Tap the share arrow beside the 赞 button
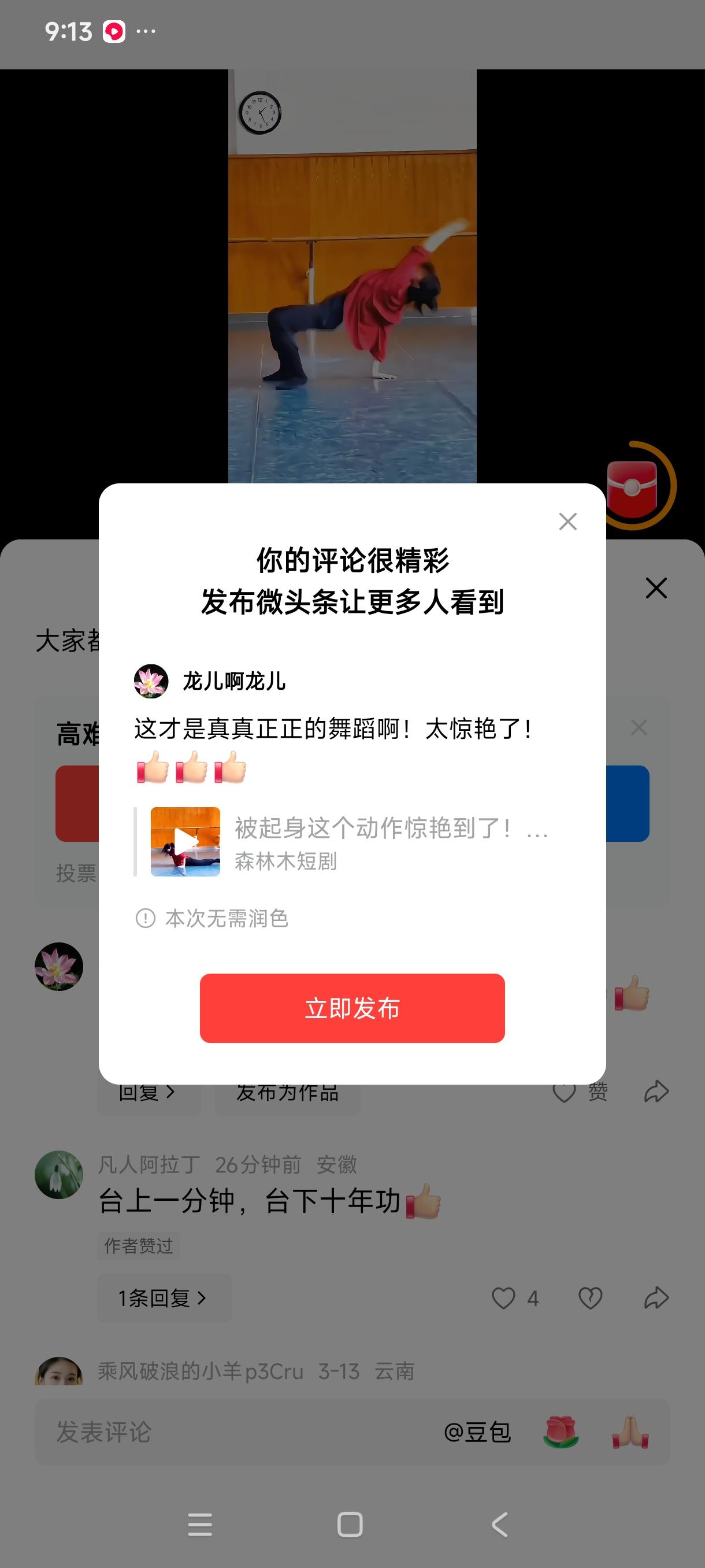The image size is (705, 1568). pos(656,1090)
